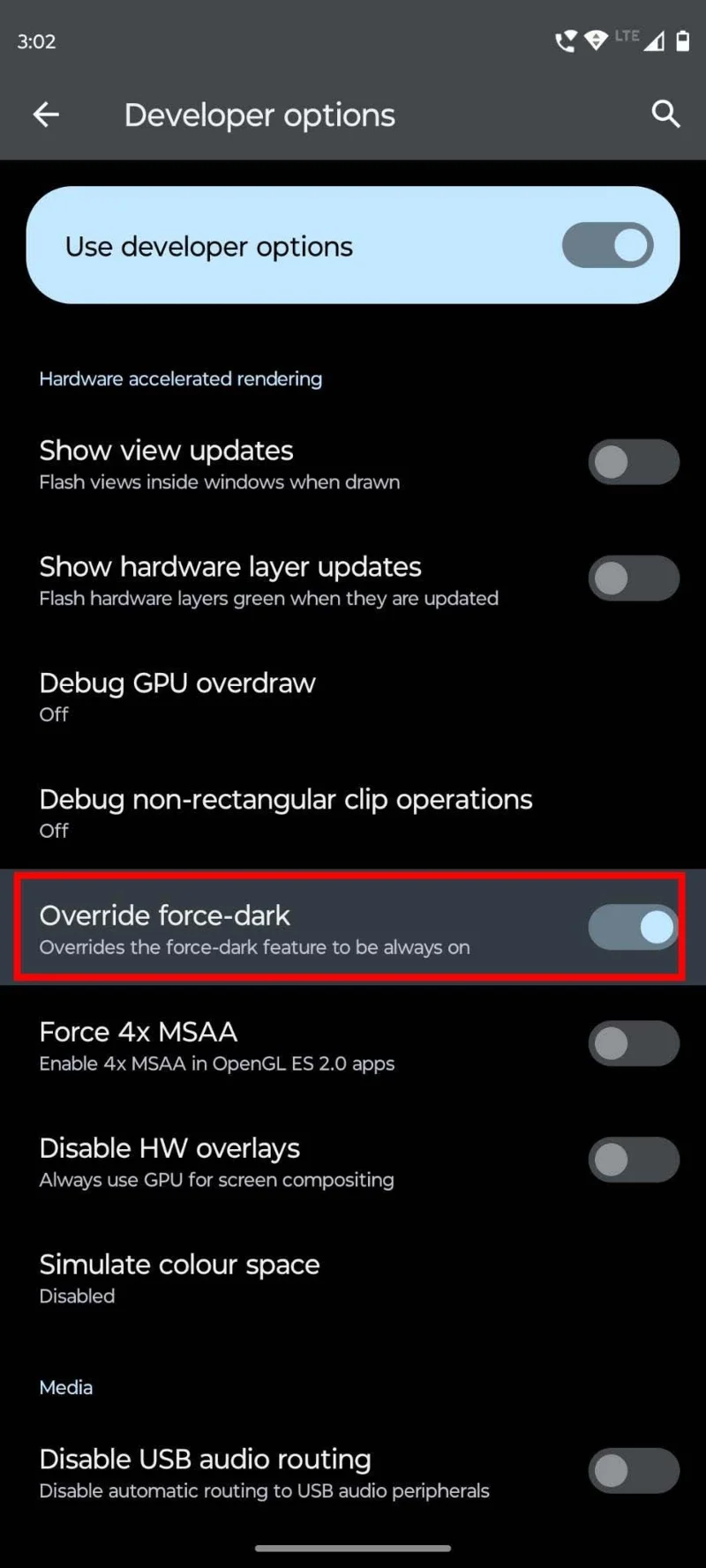Turn on Disable HW overlays

[633, 1161]
